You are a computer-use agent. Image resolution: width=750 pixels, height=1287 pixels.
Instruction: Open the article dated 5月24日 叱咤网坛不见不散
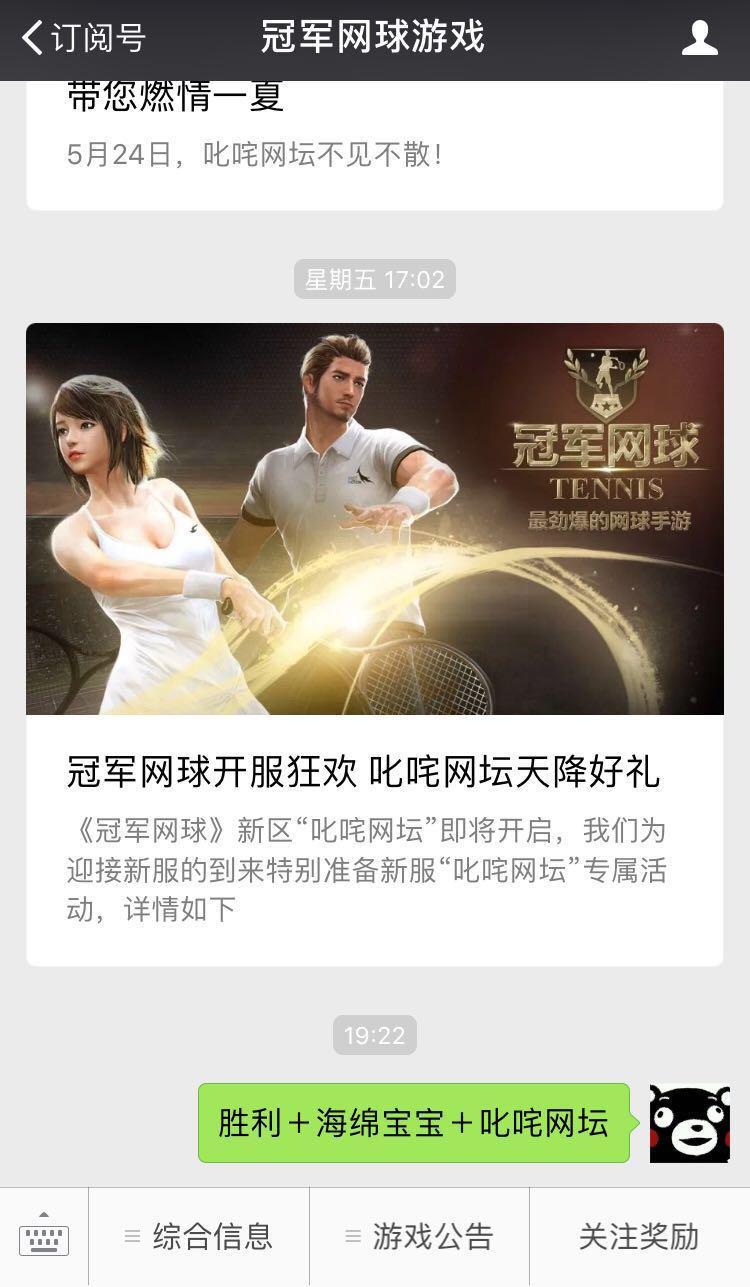[x=375, y=145]
